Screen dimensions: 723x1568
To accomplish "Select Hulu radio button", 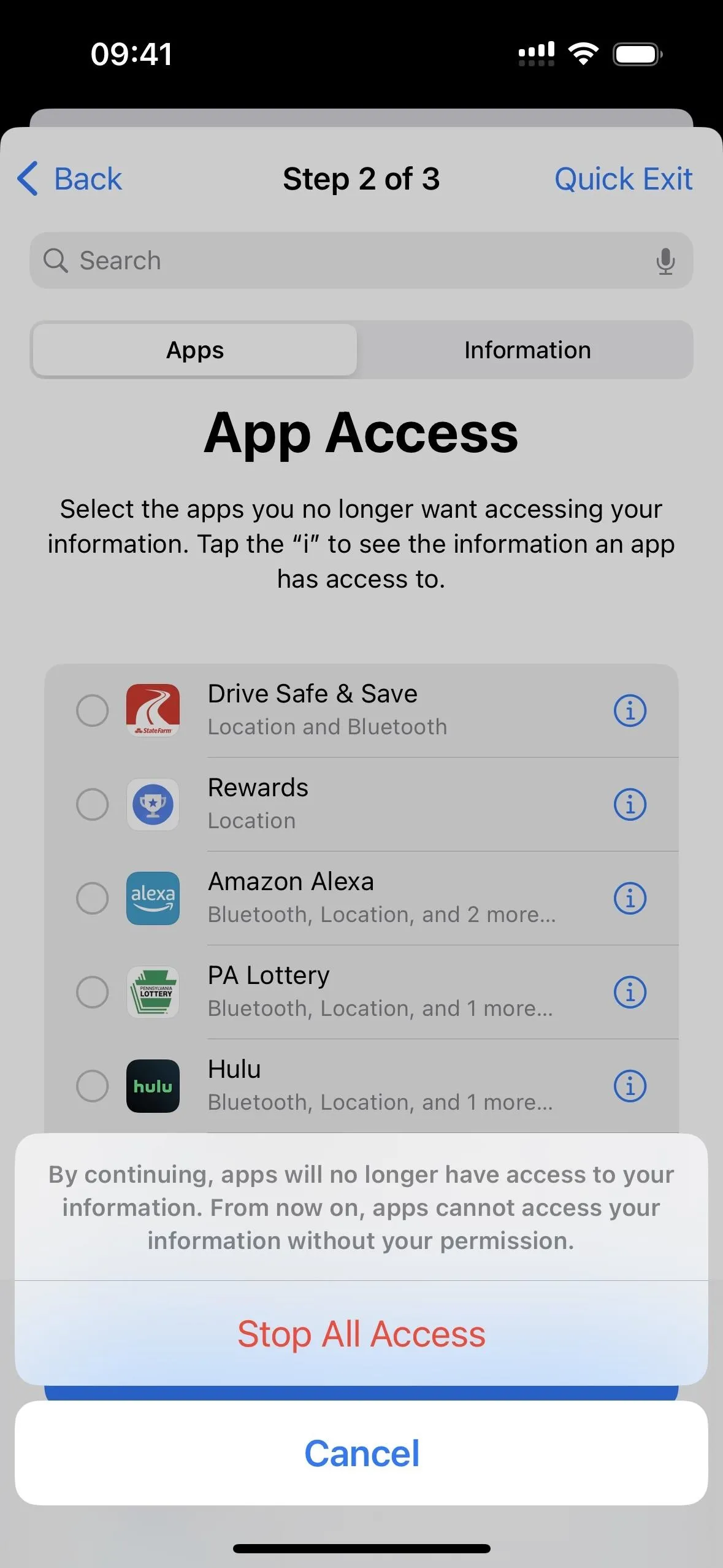I will tap(93, 1086).
